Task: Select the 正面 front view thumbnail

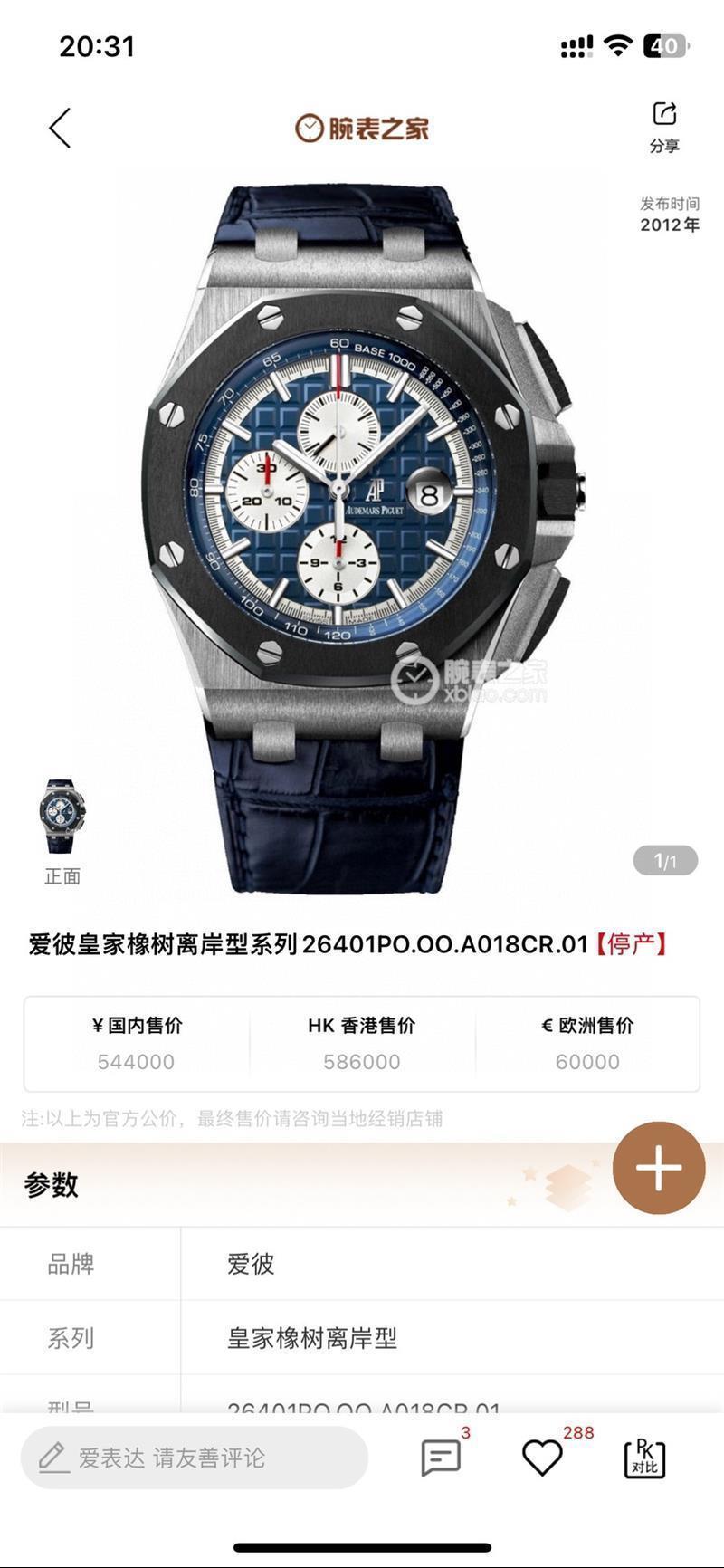Action: [62, 816]
